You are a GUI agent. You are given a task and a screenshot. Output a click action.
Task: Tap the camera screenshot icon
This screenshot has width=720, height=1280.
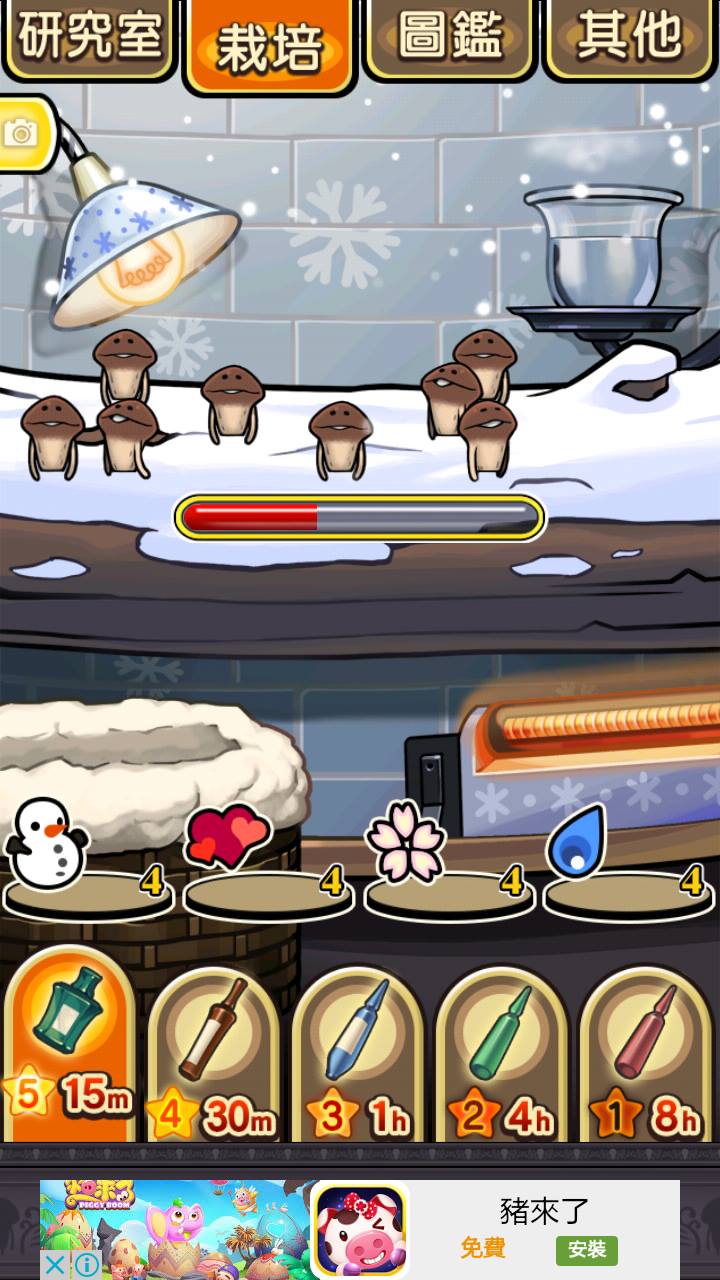tap(22, 133)
